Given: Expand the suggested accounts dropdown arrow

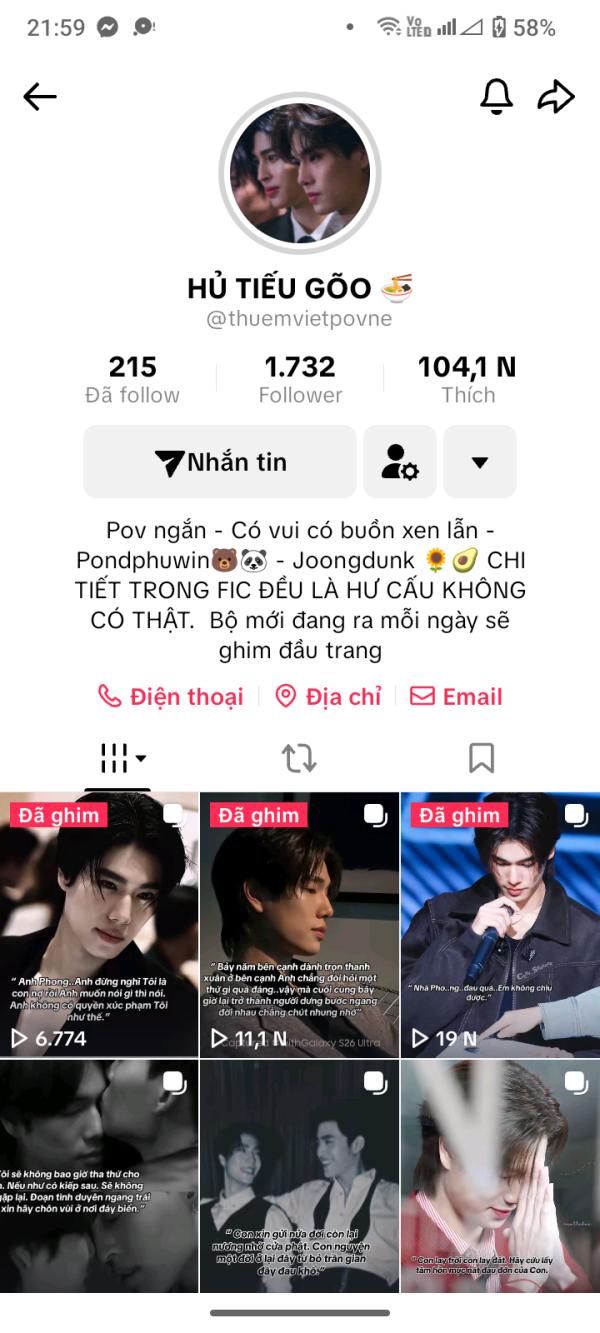Looking at the screenshot, I should [x=480, y=462].
